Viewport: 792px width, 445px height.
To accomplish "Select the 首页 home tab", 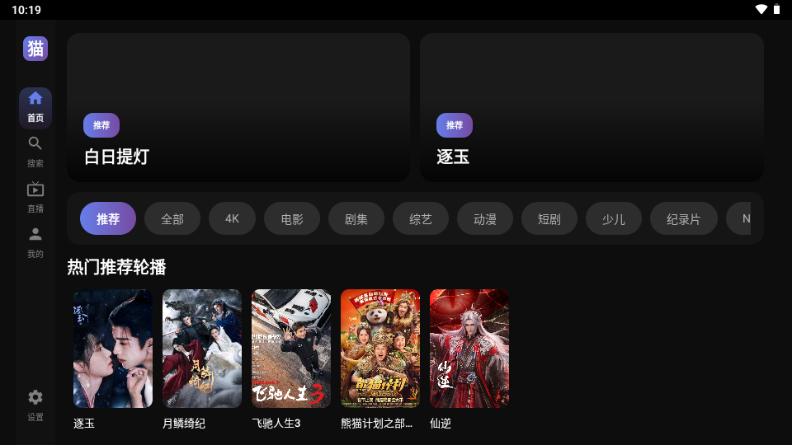I will coord(35,106).
